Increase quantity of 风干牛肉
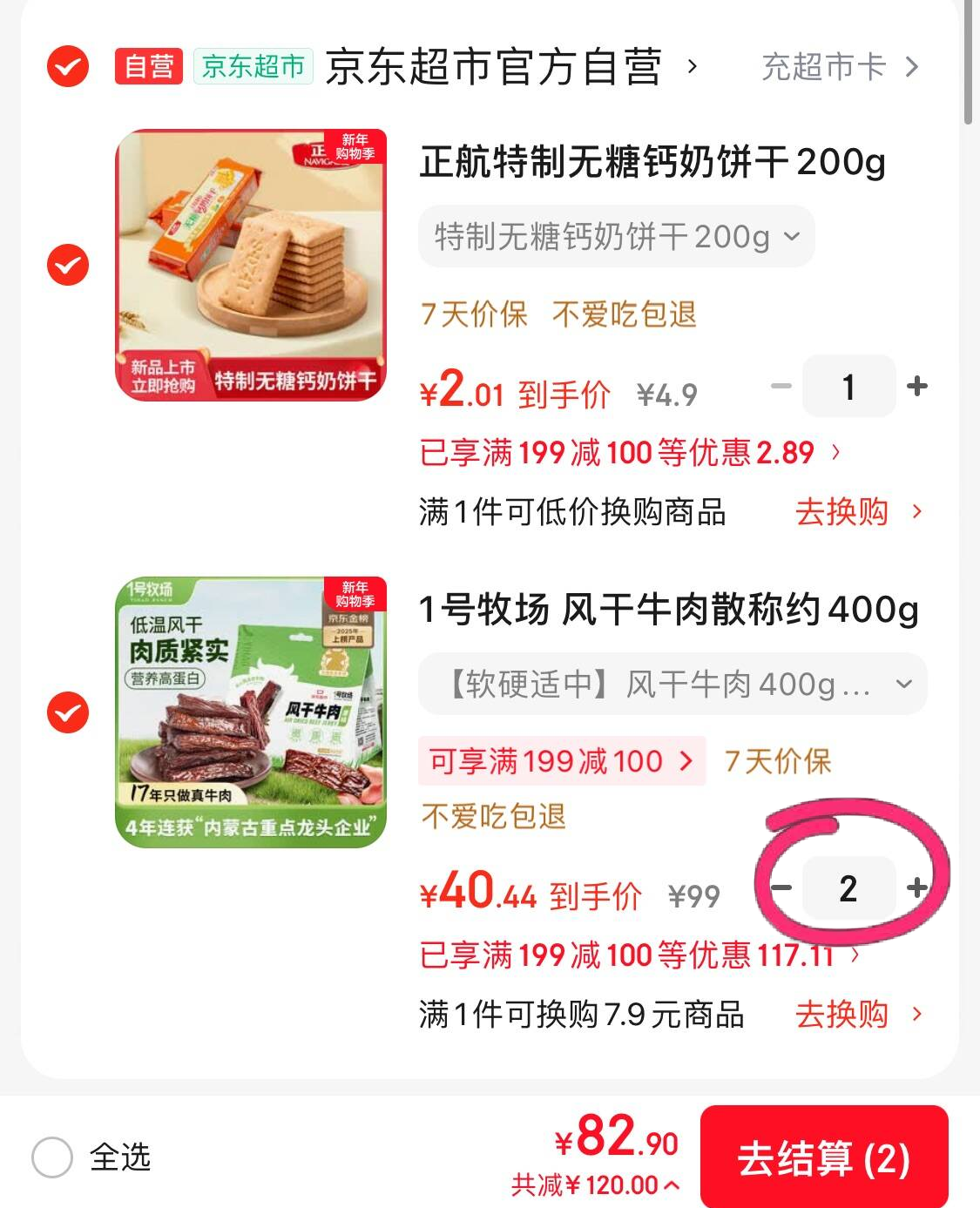Image resolution: width=980 pixels, height=1208 pixels. pos(916,888)
